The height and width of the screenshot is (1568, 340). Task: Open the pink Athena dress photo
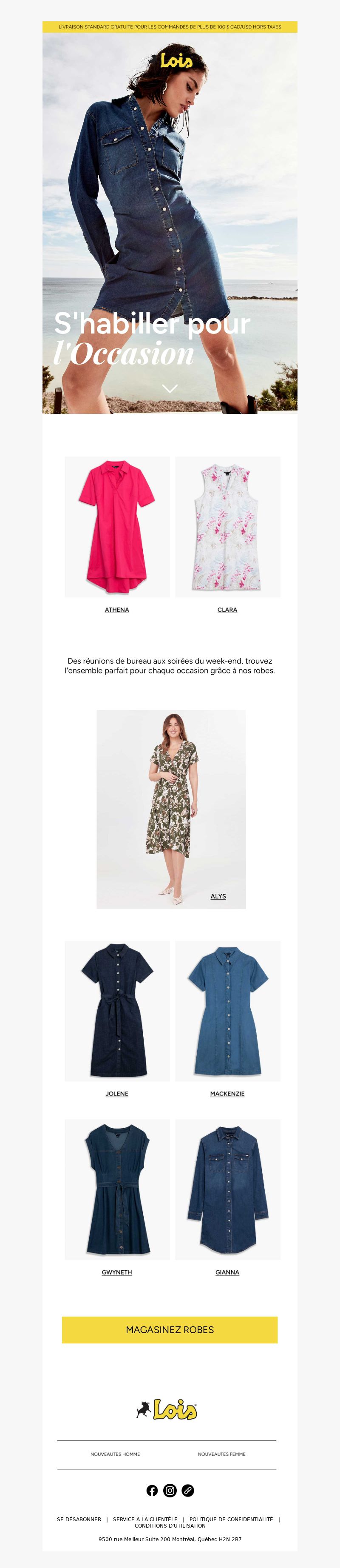[x=117, y=527]
